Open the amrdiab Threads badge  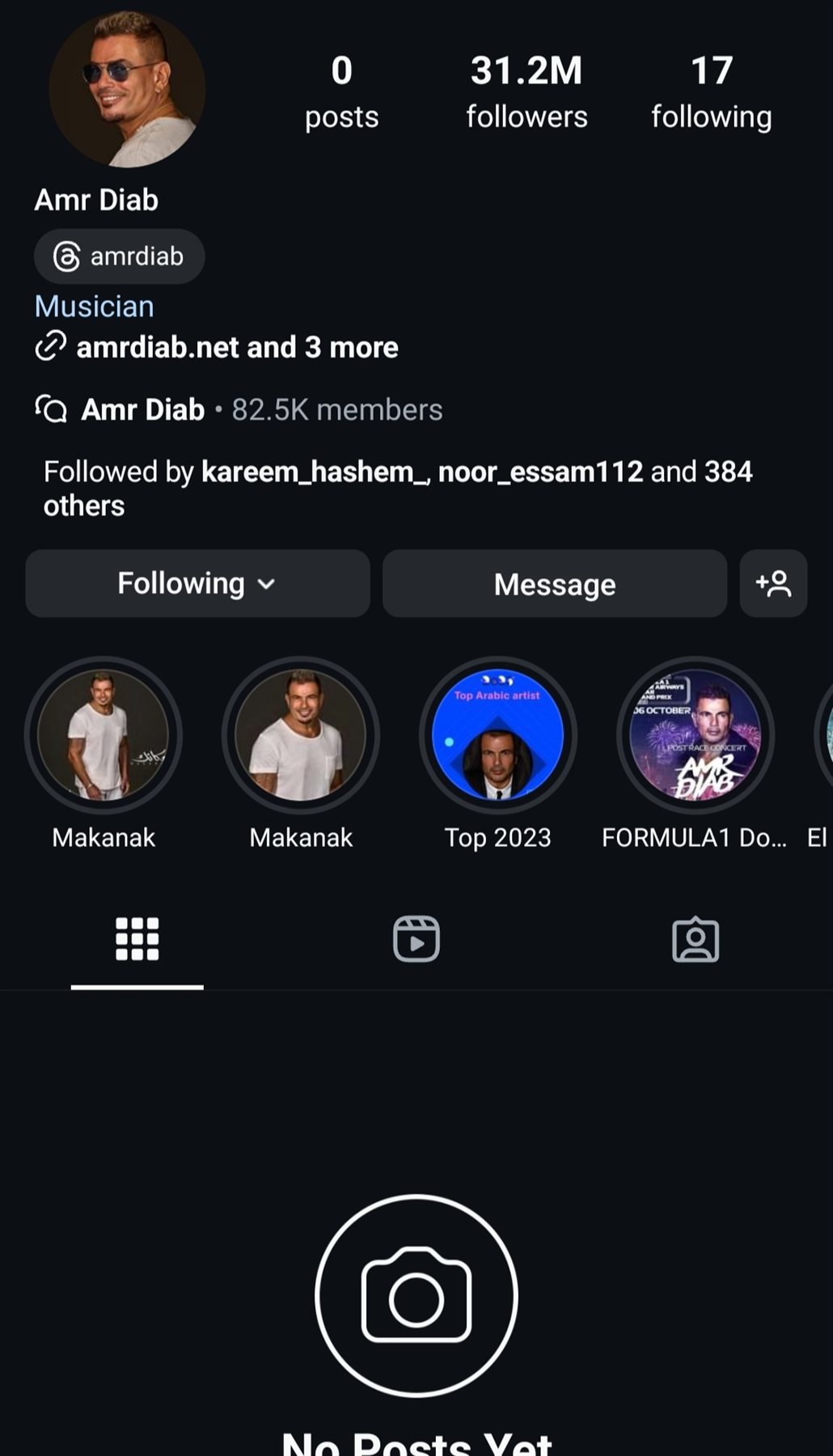120,256
